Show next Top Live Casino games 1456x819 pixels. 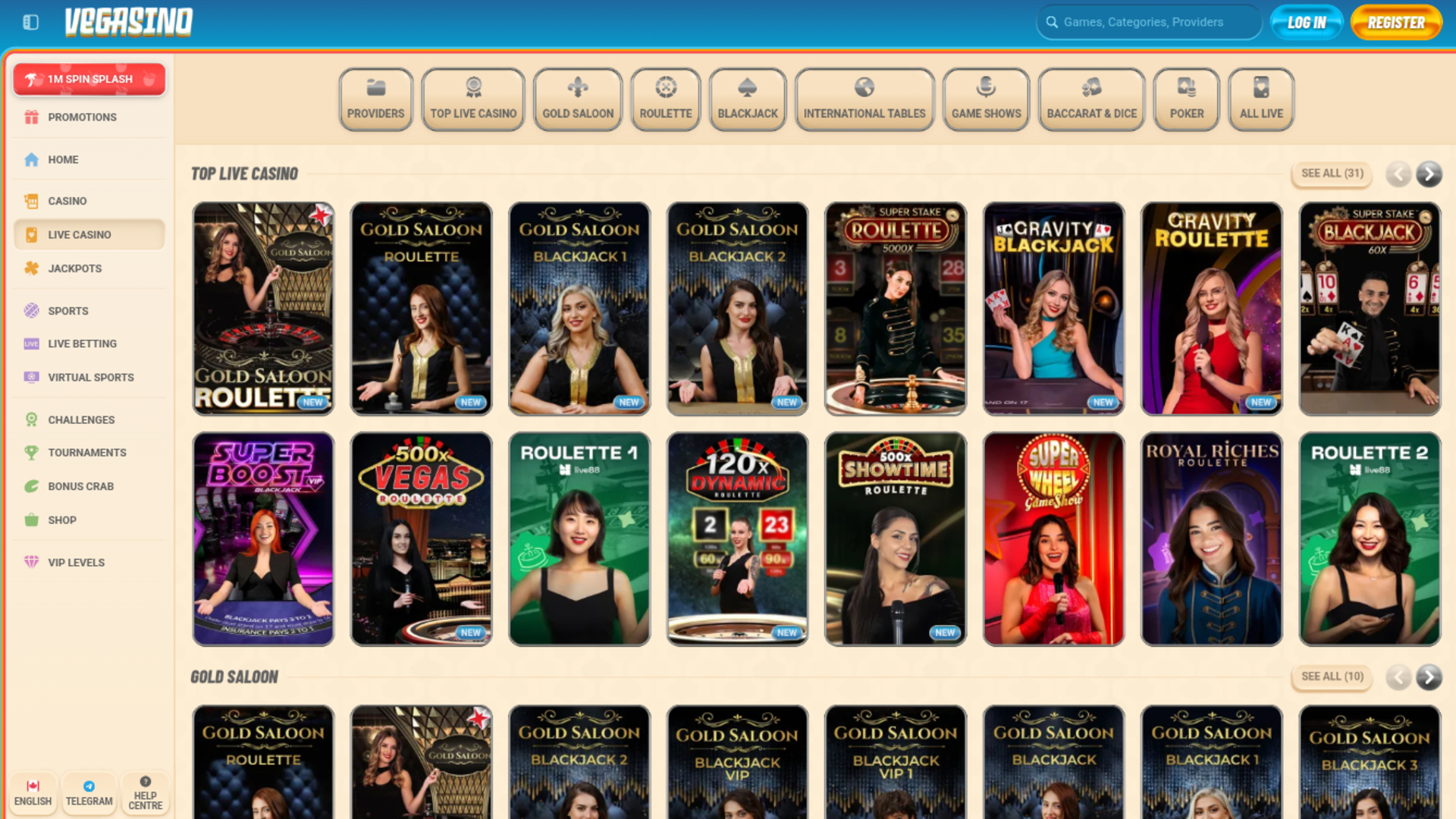click(1429, 174)
